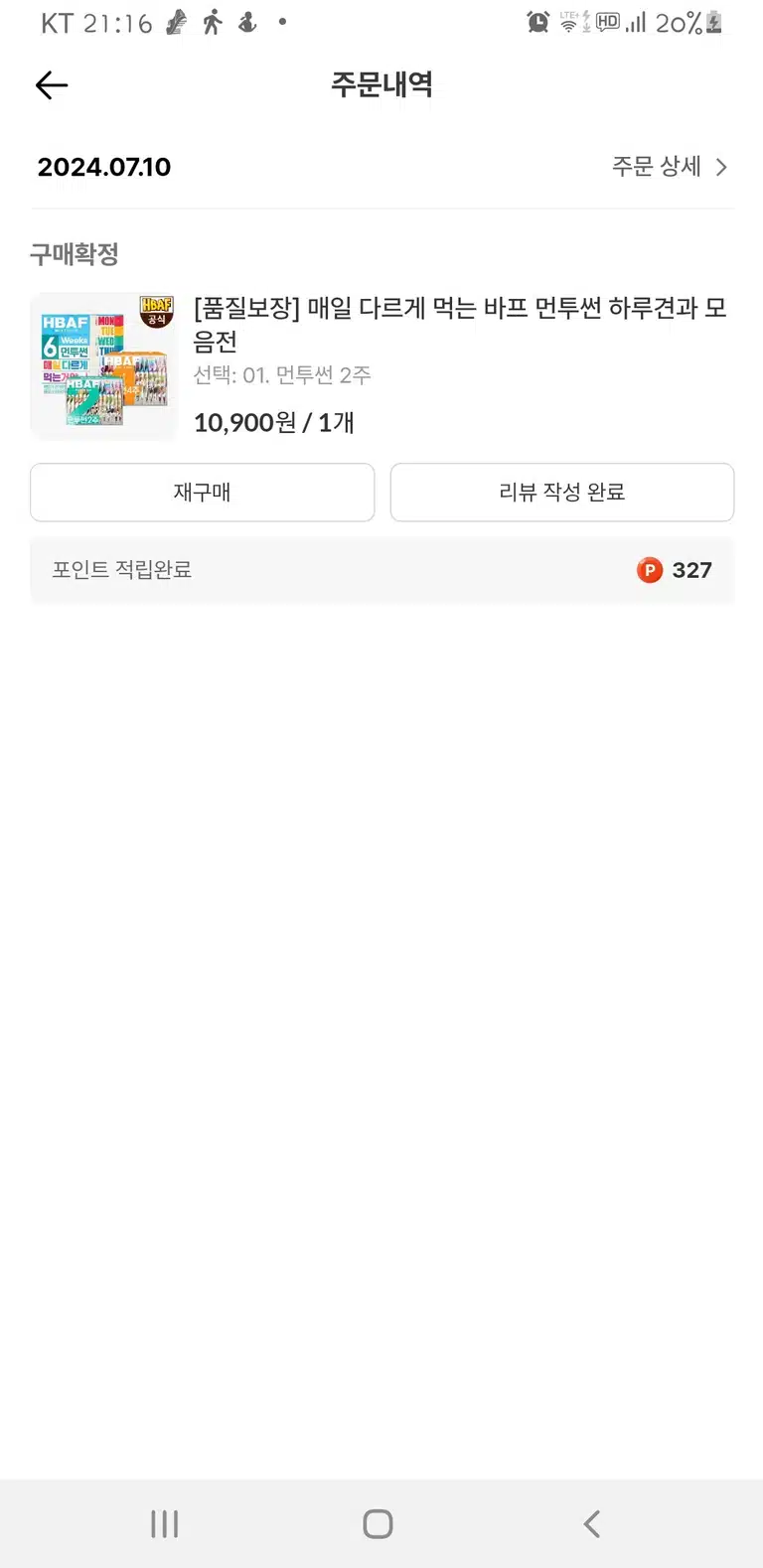Screen dimensions: 763x1568
Task: Tap the 재구매 repurchase button
Action: pos(203,493)
